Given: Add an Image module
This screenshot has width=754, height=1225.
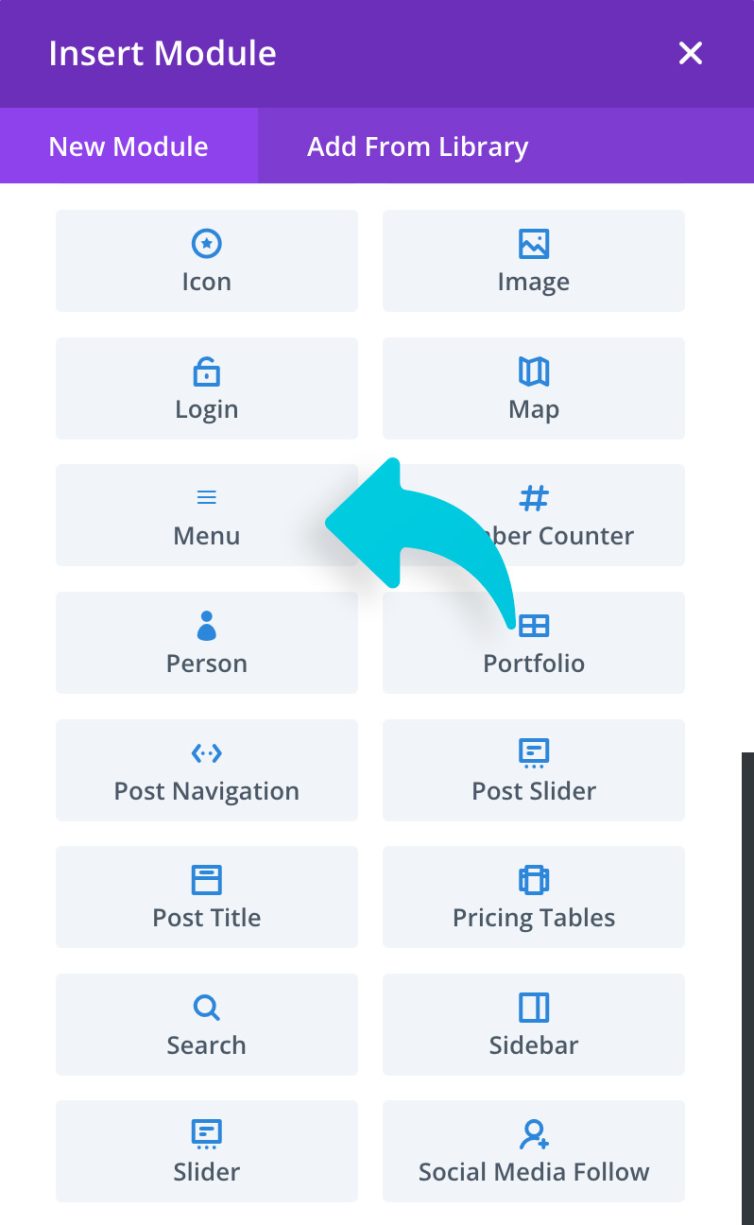Looking at the screenshot, I should click(533, 261).
